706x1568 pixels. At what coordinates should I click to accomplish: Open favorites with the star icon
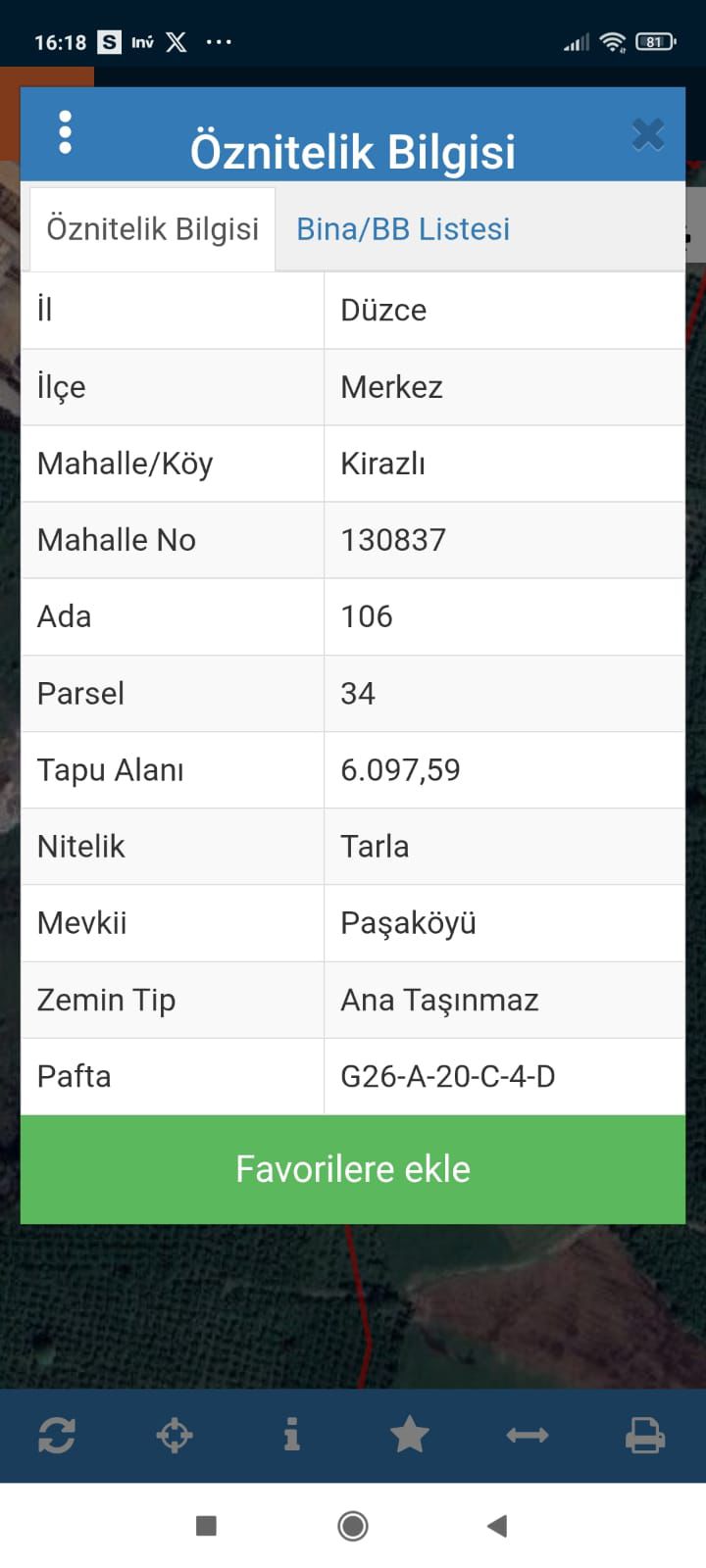(410, 1436)
